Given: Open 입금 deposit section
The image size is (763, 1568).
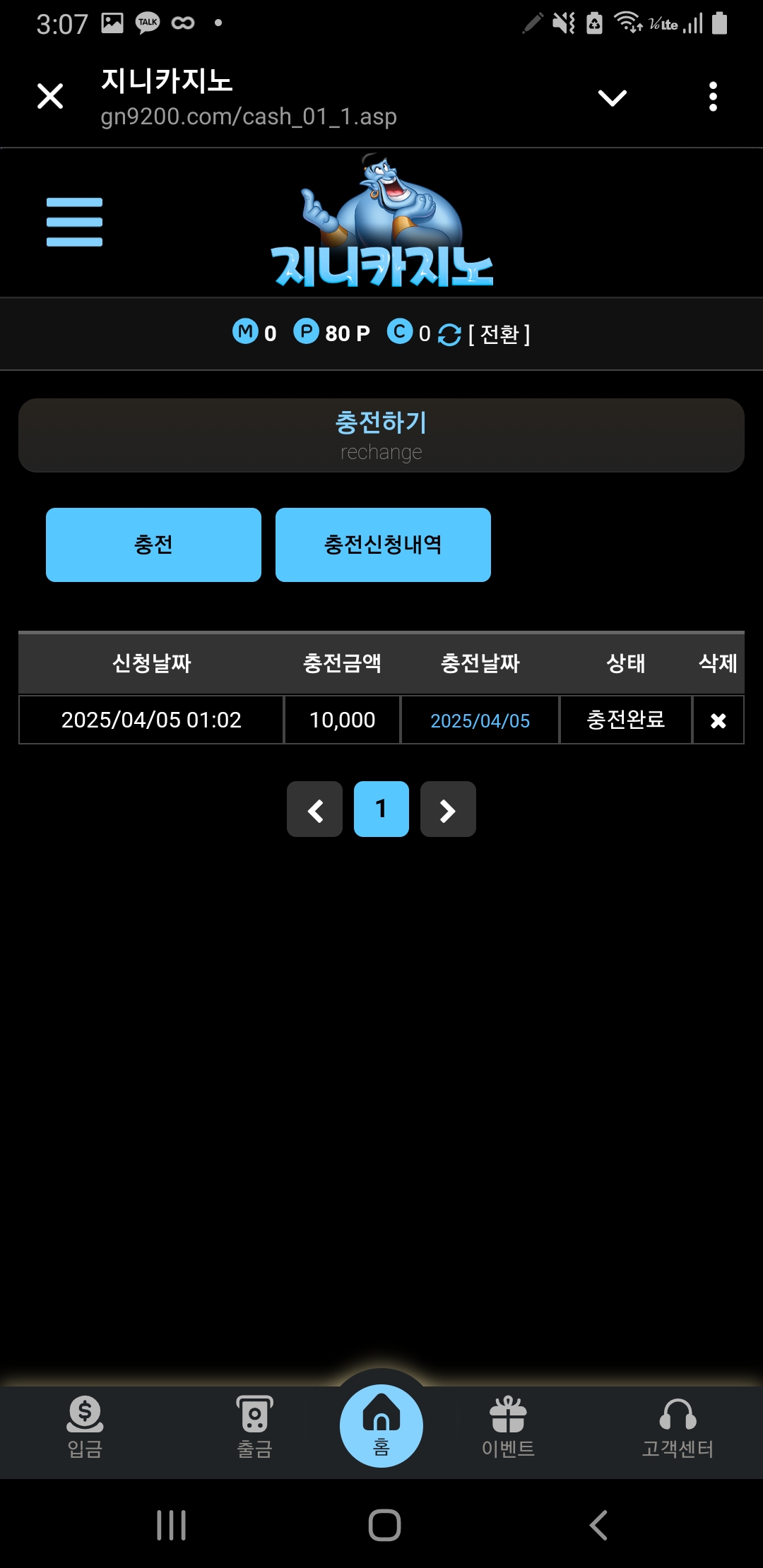Looking at the screenshot, I should click(x=85, y=1427).
